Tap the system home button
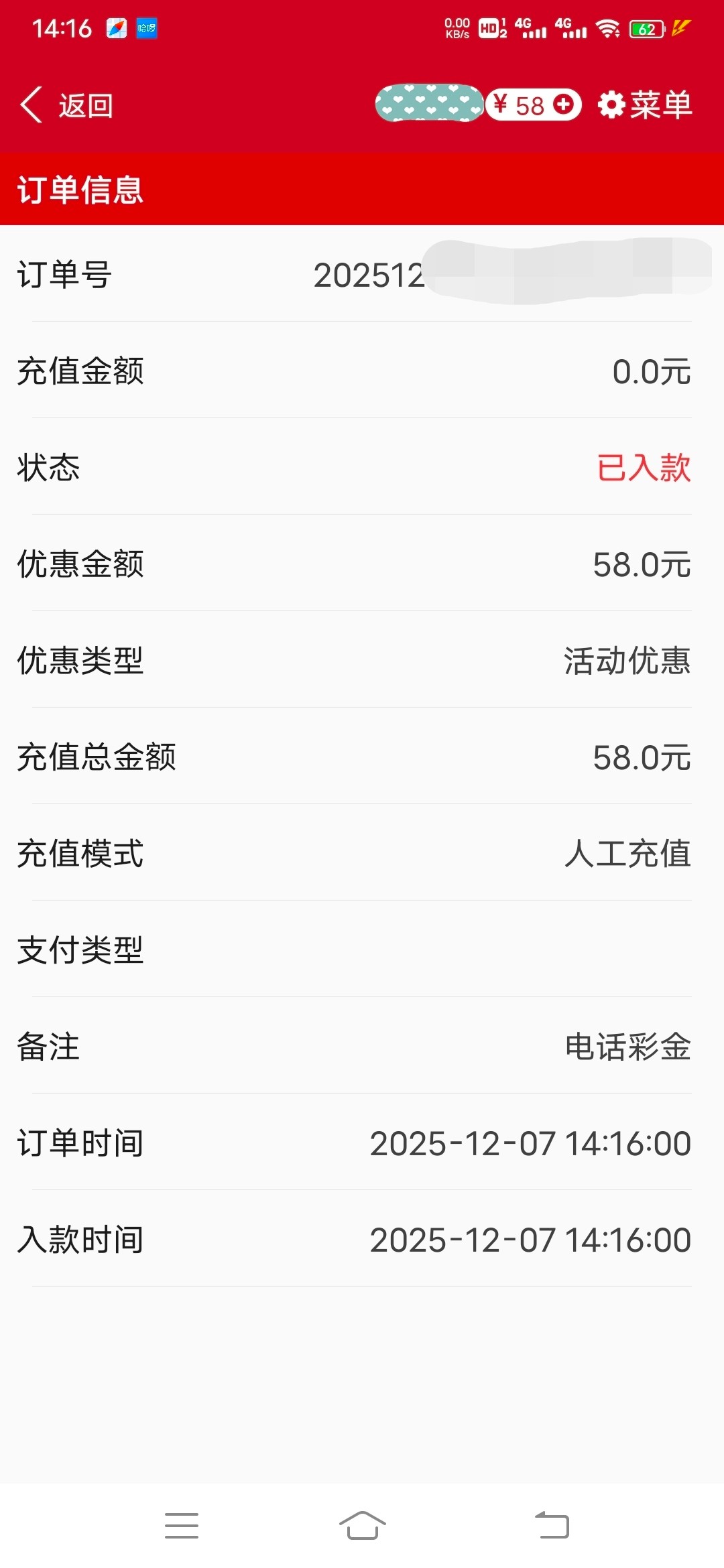This screenshot has width=724, height=1568. [x=362, y=1525]
